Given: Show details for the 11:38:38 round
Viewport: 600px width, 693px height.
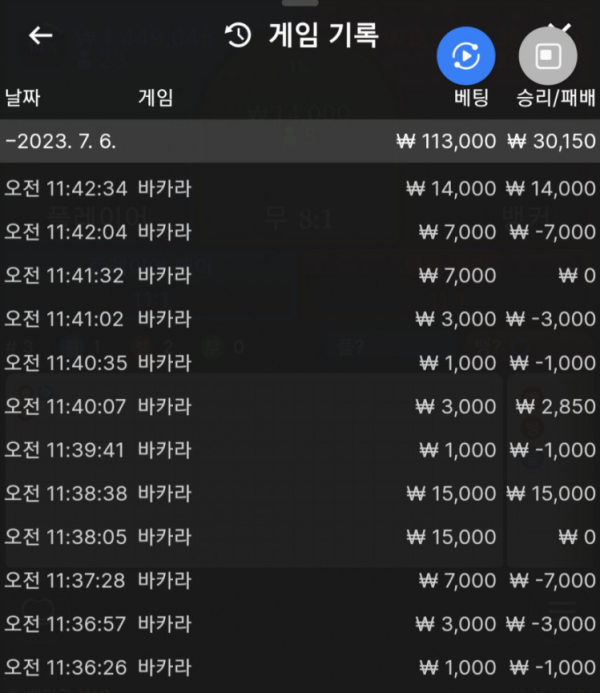Looking at the screenshot, I should coord(300,493).
